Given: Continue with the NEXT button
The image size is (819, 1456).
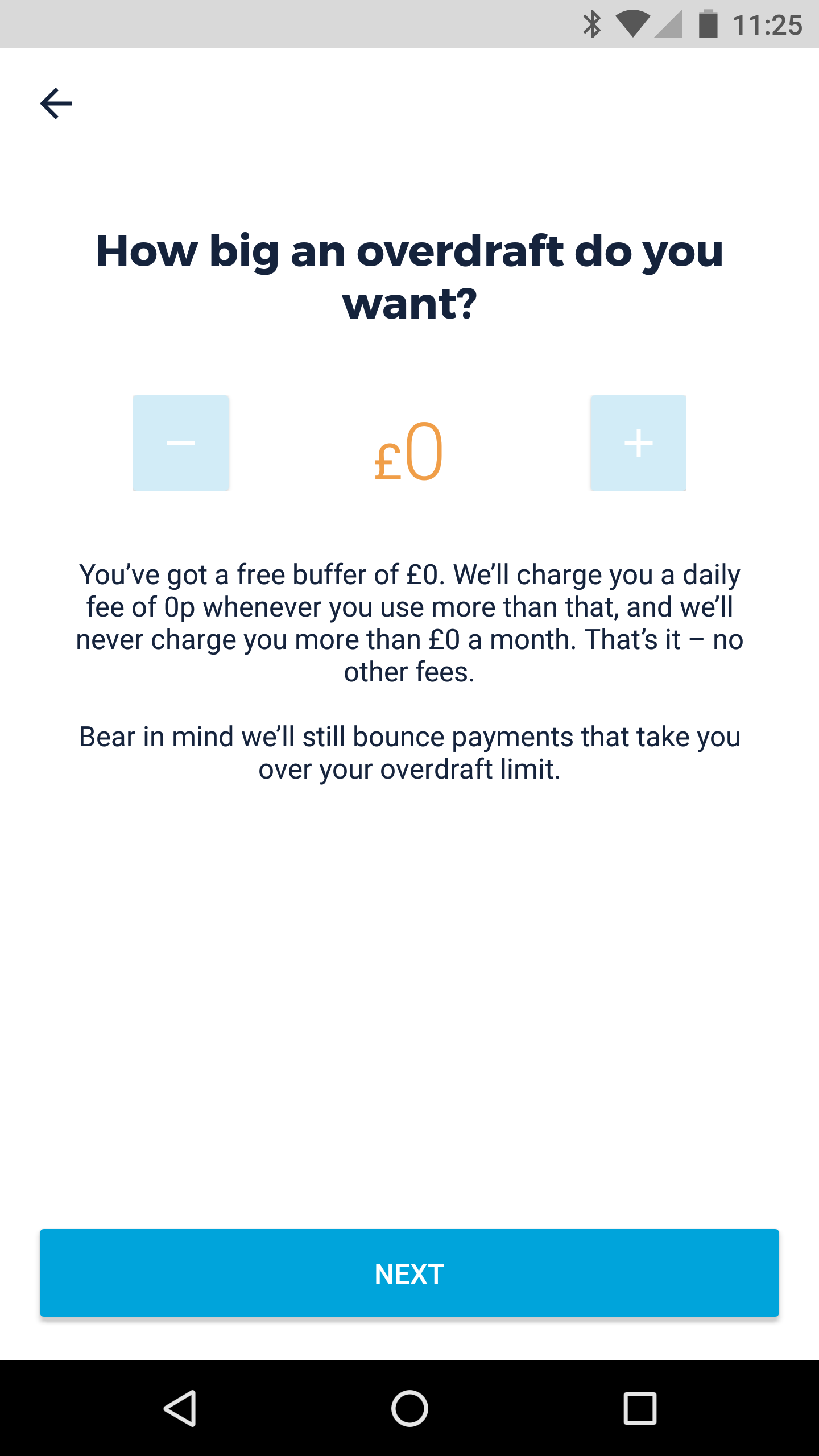Looking at the screenshot, I should point(409,1273).
